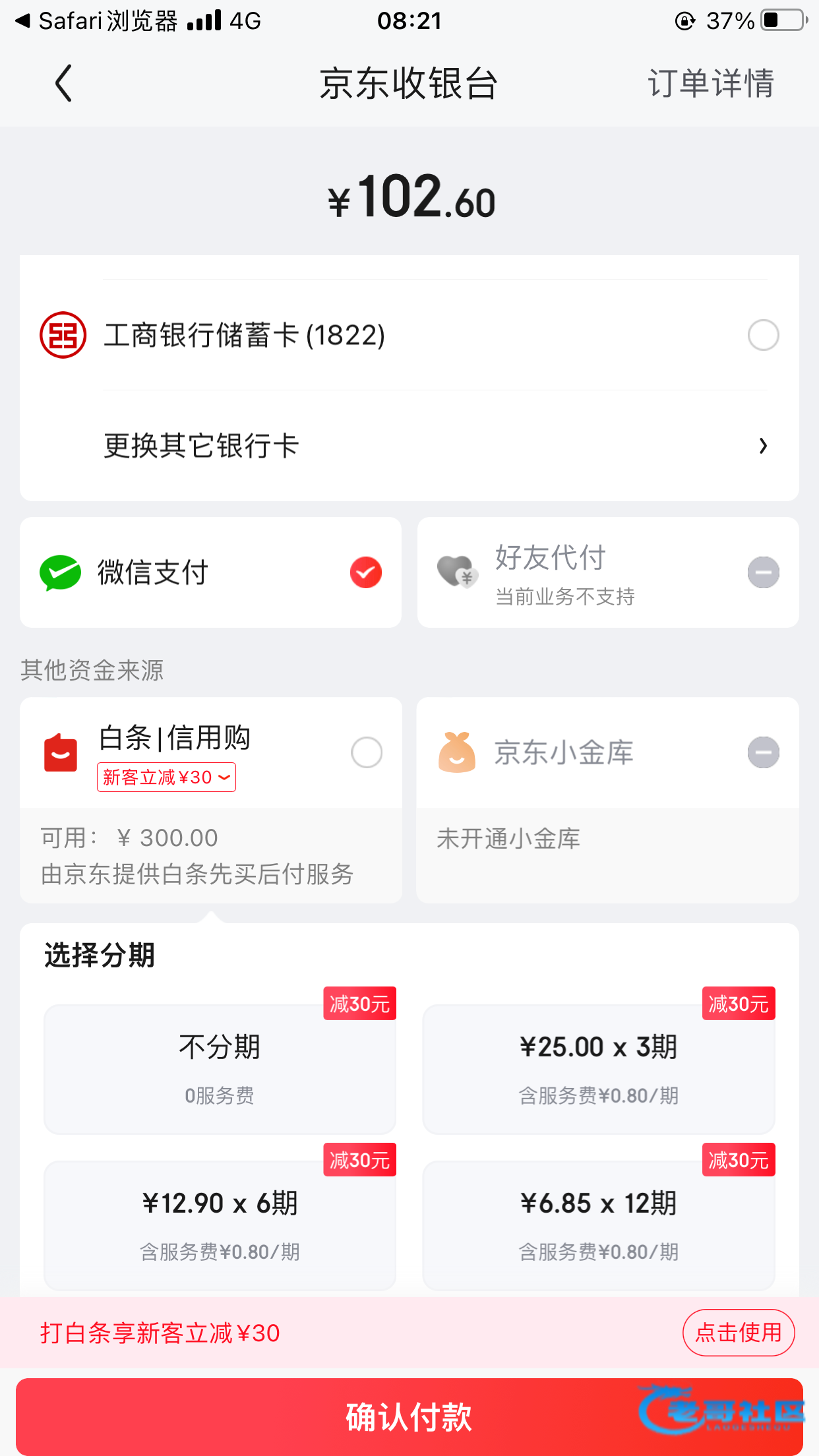Pick the ¥12.90 x 6期 installment plan
The height and width of the screenshot is (1456, 819).
pos(220,1225)
